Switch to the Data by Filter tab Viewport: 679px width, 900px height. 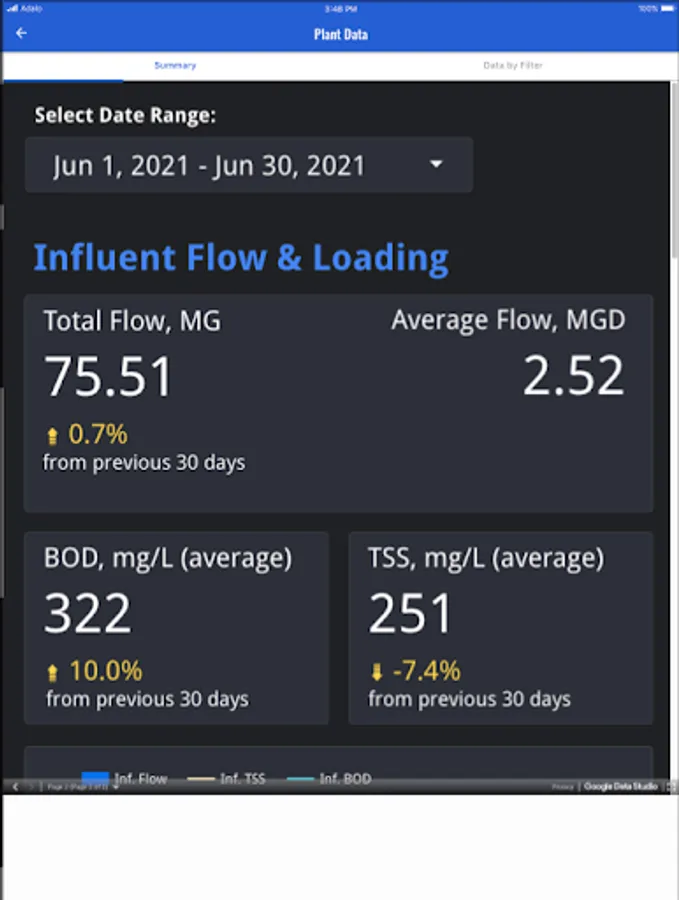[x=512, y=66]
